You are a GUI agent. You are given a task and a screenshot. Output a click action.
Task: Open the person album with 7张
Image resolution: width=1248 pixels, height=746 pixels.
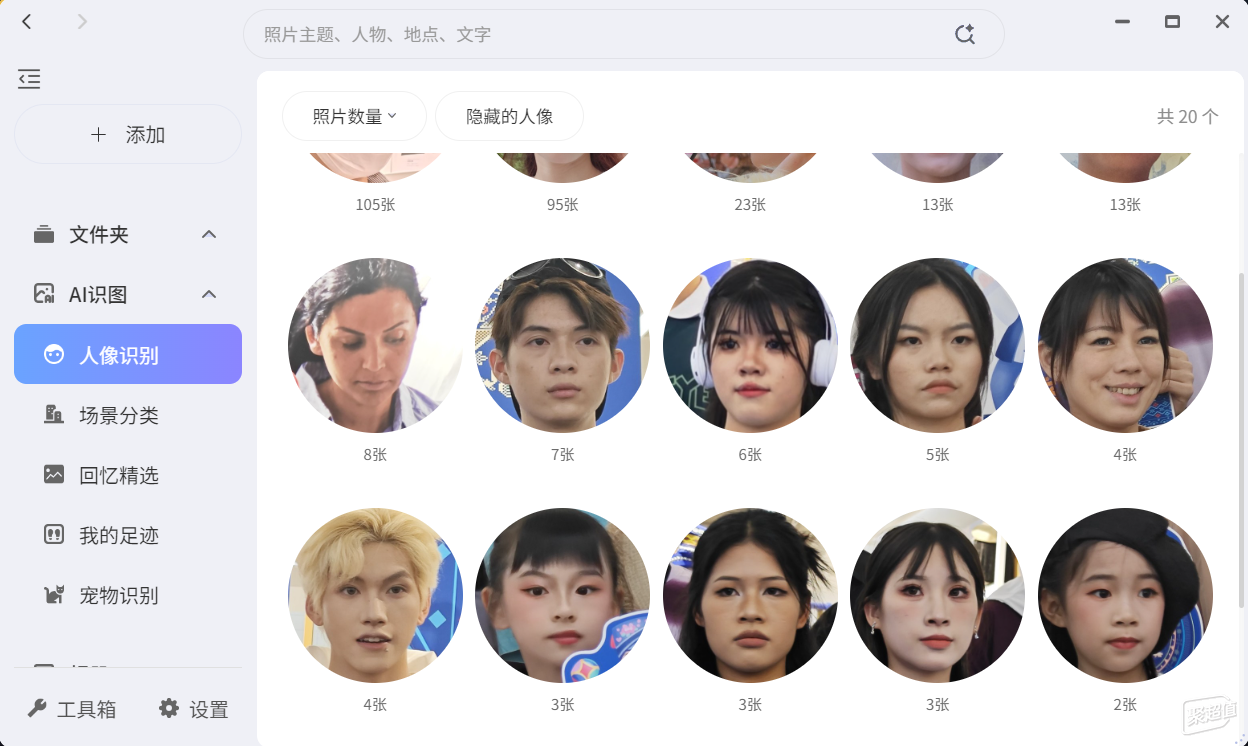[562, 345]
